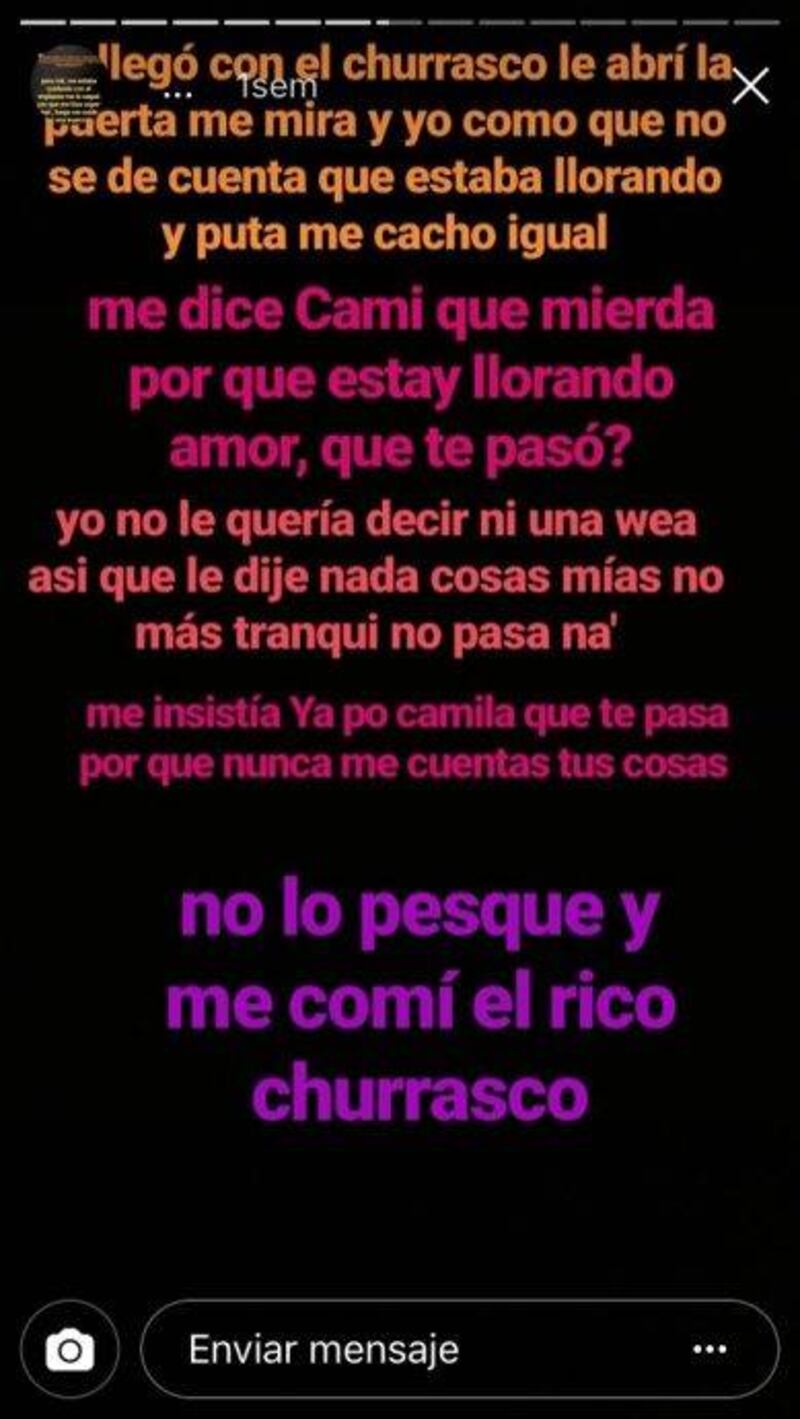This screenshot has height=1419, width=800.
Task: Open story options three-dot menu
Action: pyautogui.click(x=710, y=1350)
